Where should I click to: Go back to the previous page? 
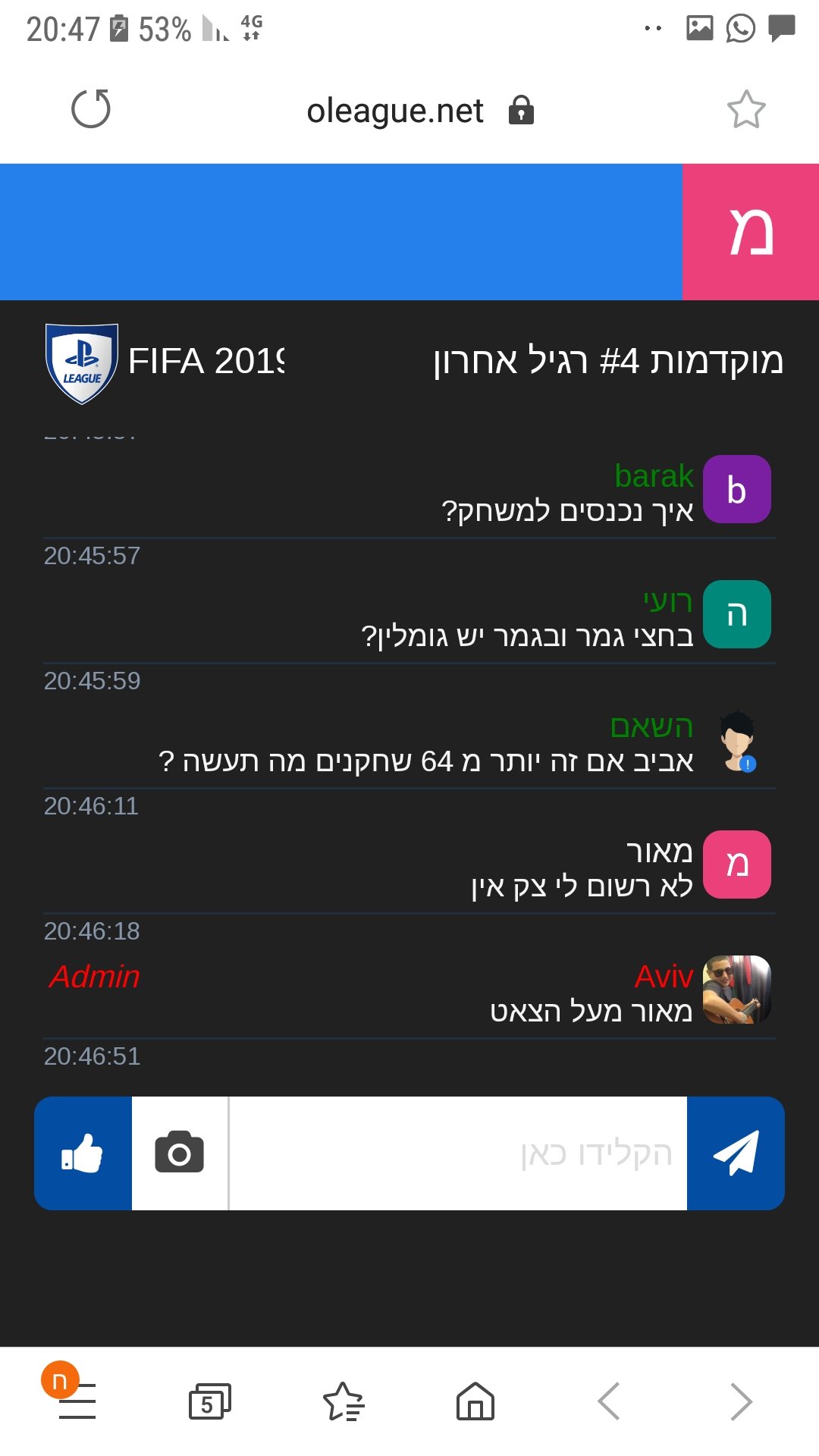point(609,1401)
